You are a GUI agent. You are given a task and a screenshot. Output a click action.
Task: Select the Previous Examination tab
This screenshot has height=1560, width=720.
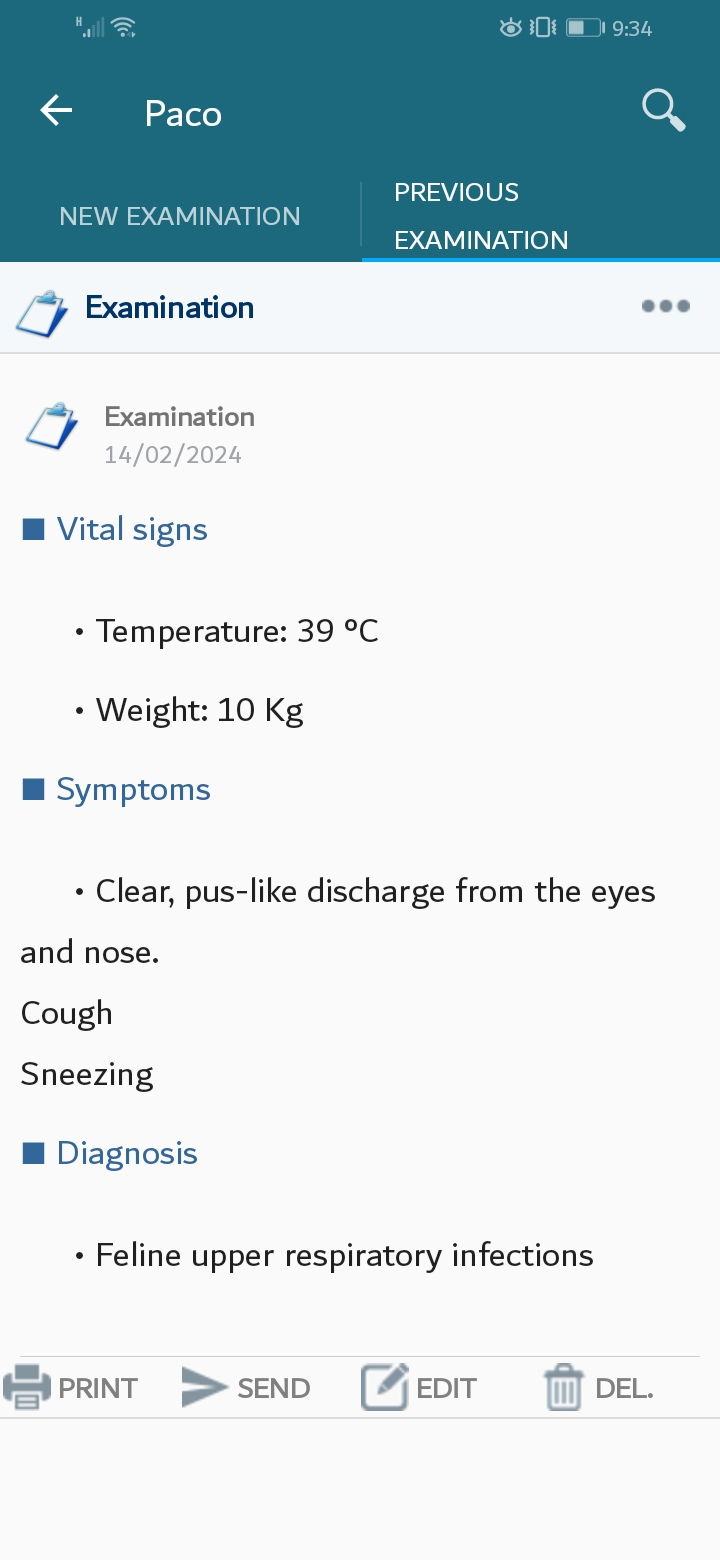(x=540, y=216)
